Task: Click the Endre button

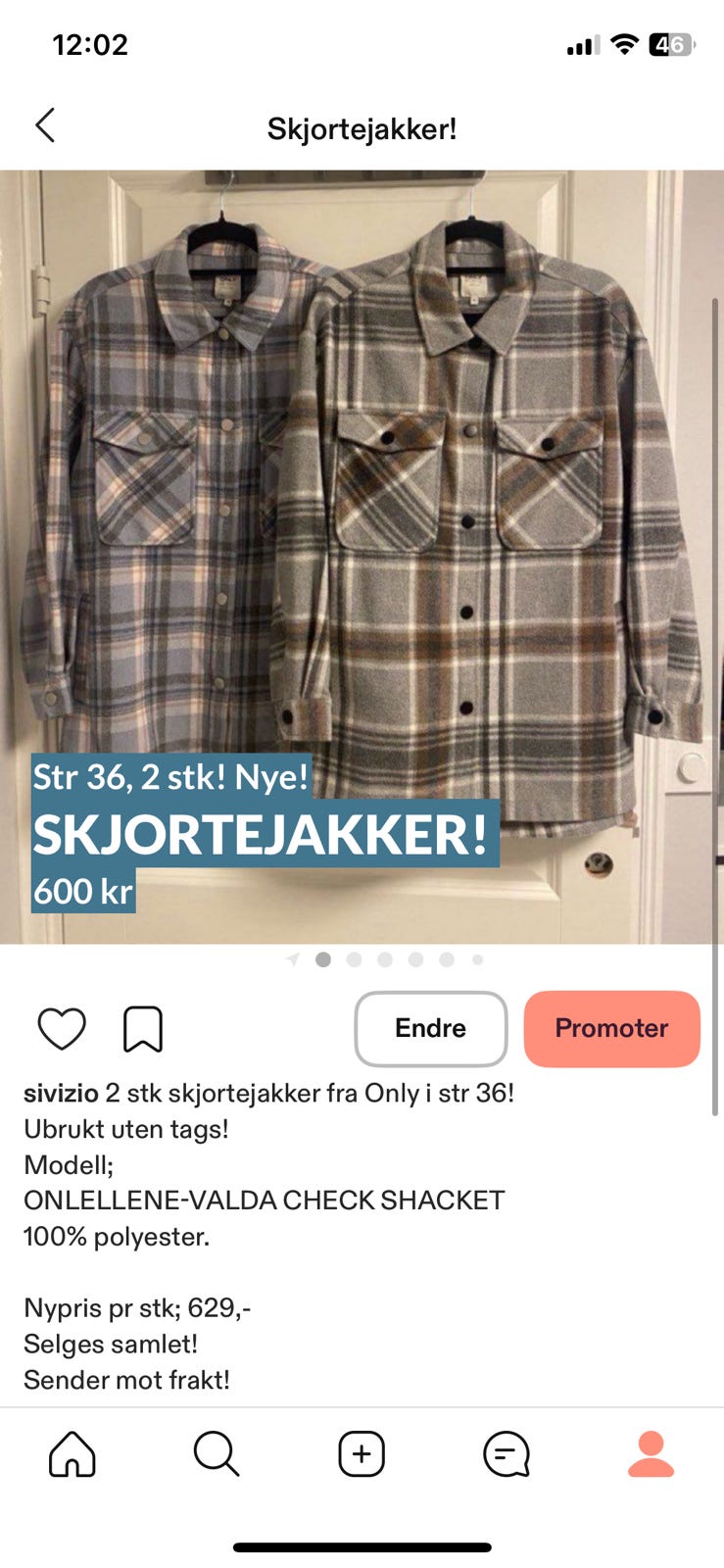Action: 430,1028
